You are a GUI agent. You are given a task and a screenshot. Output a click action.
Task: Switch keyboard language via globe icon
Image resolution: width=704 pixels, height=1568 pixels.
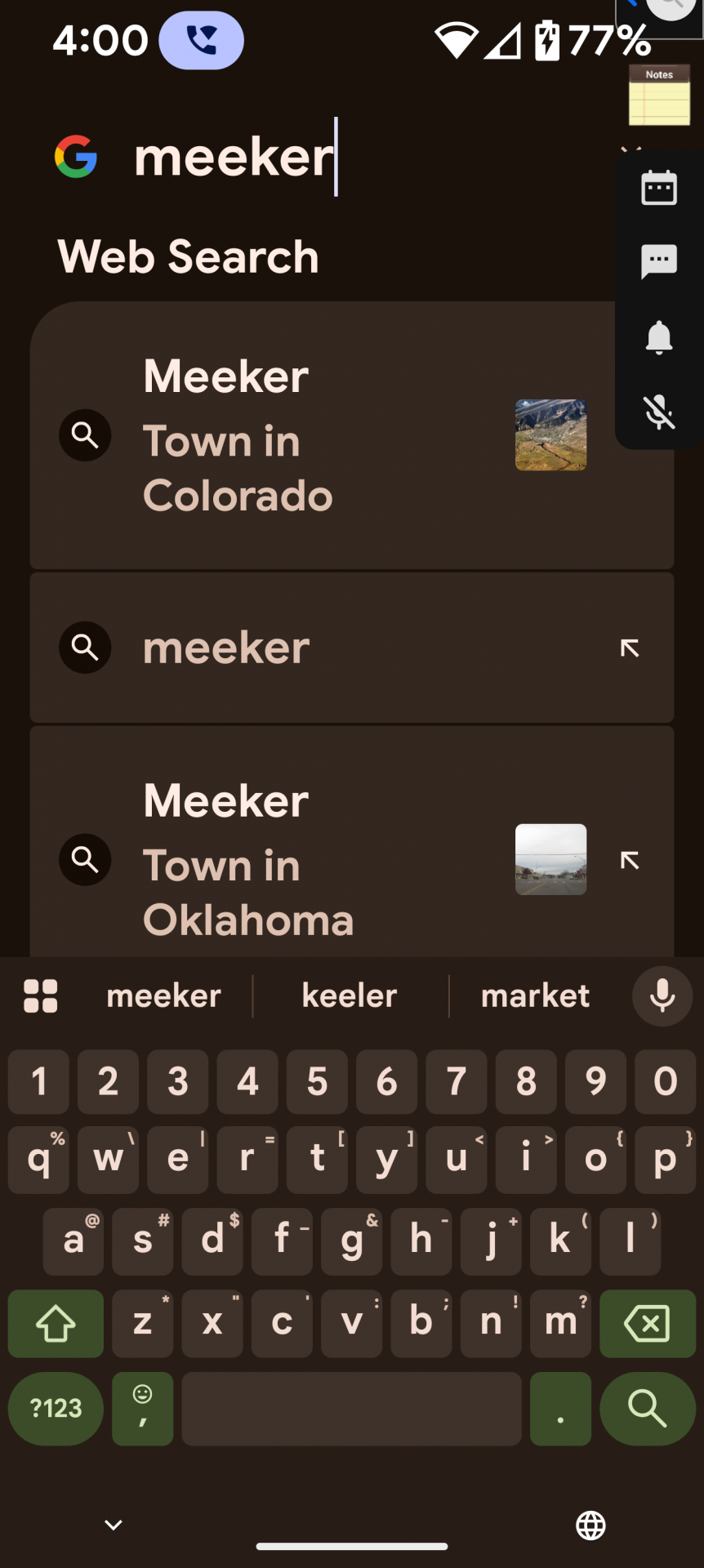pos(590,1525)
